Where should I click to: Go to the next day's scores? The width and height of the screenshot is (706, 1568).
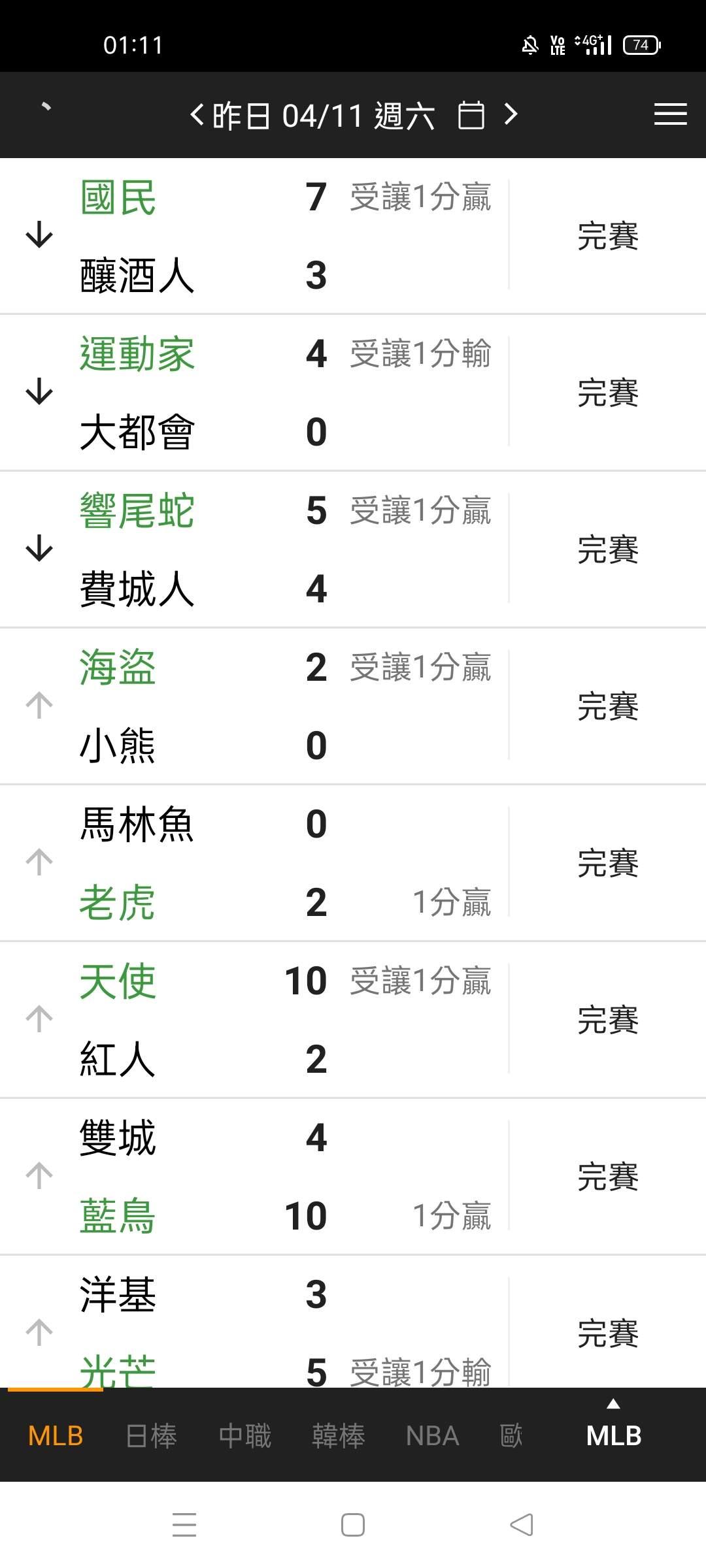(x=511, y=115)
